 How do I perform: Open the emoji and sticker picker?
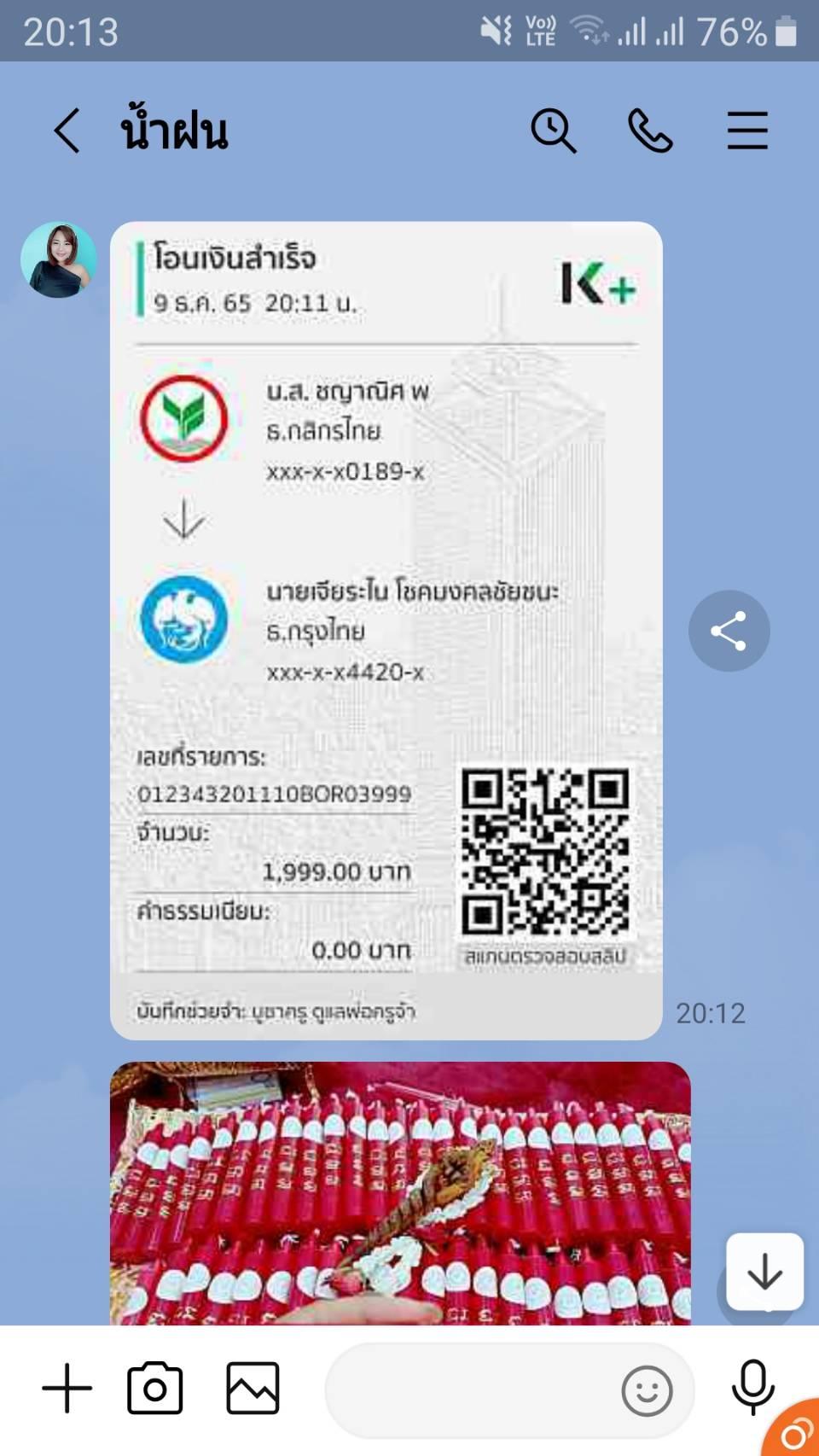647,1390
